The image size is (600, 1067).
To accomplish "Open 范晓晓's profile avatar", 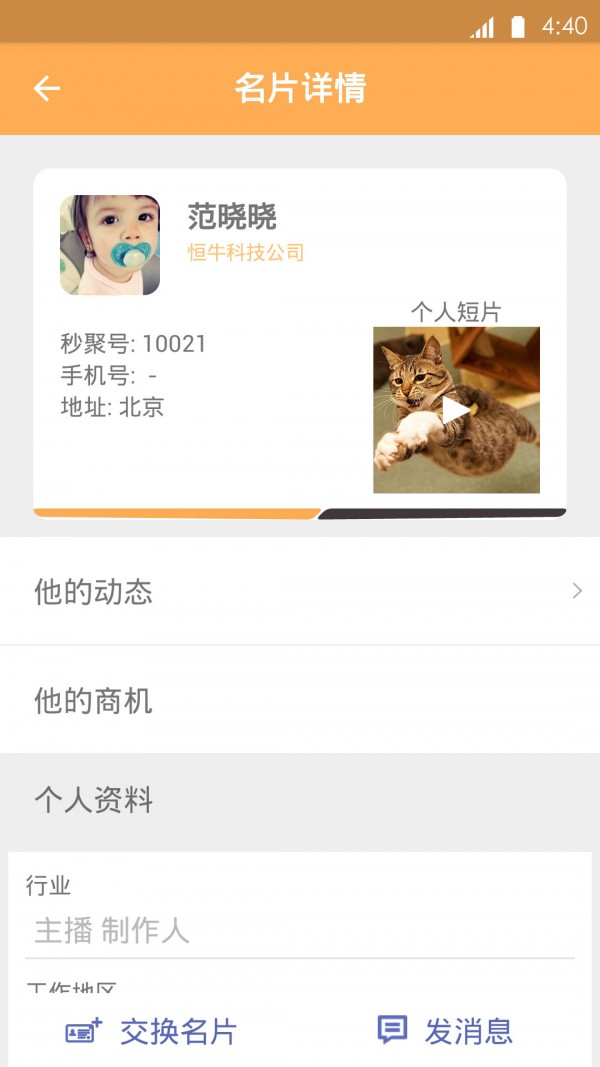I will (110, 245).
